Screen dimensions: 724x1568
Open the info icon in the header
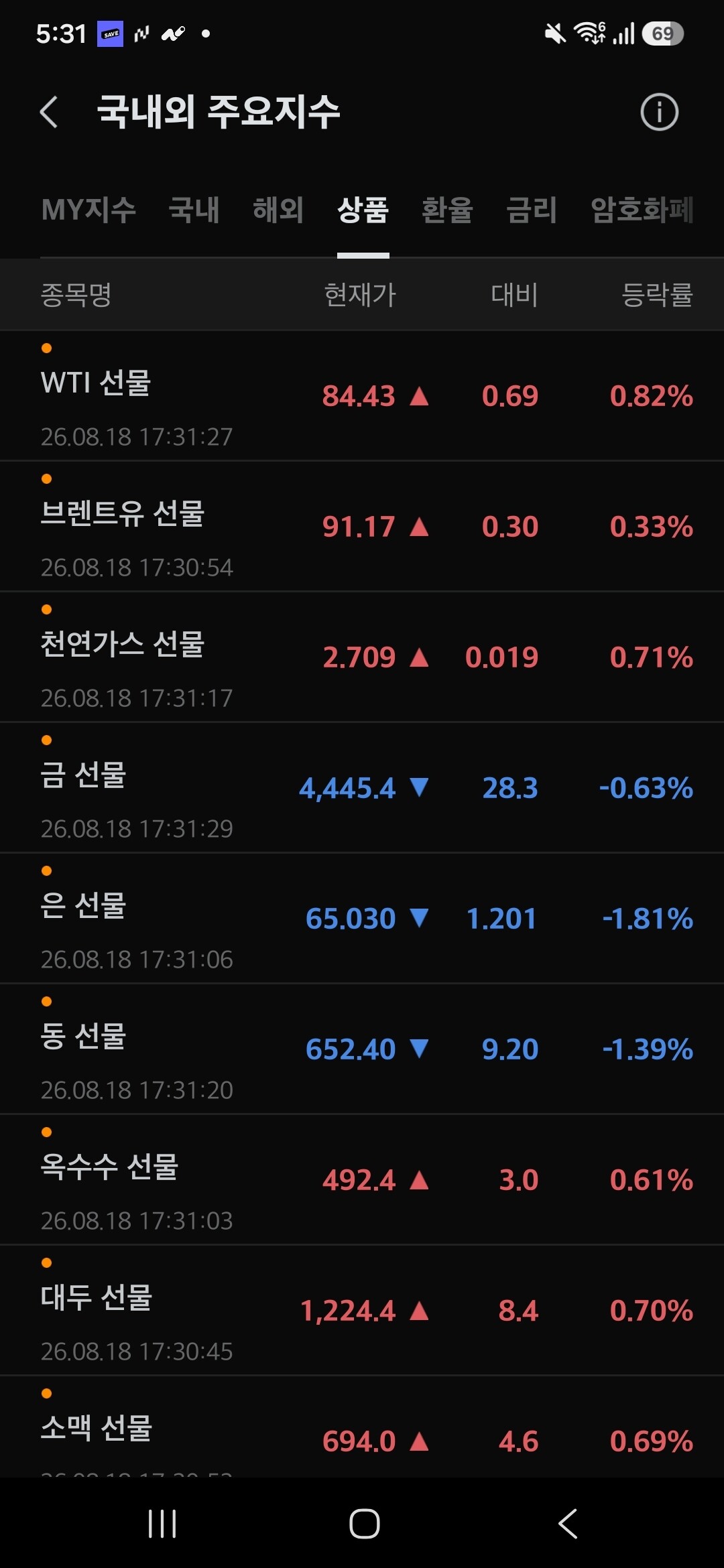click(659, 112)
